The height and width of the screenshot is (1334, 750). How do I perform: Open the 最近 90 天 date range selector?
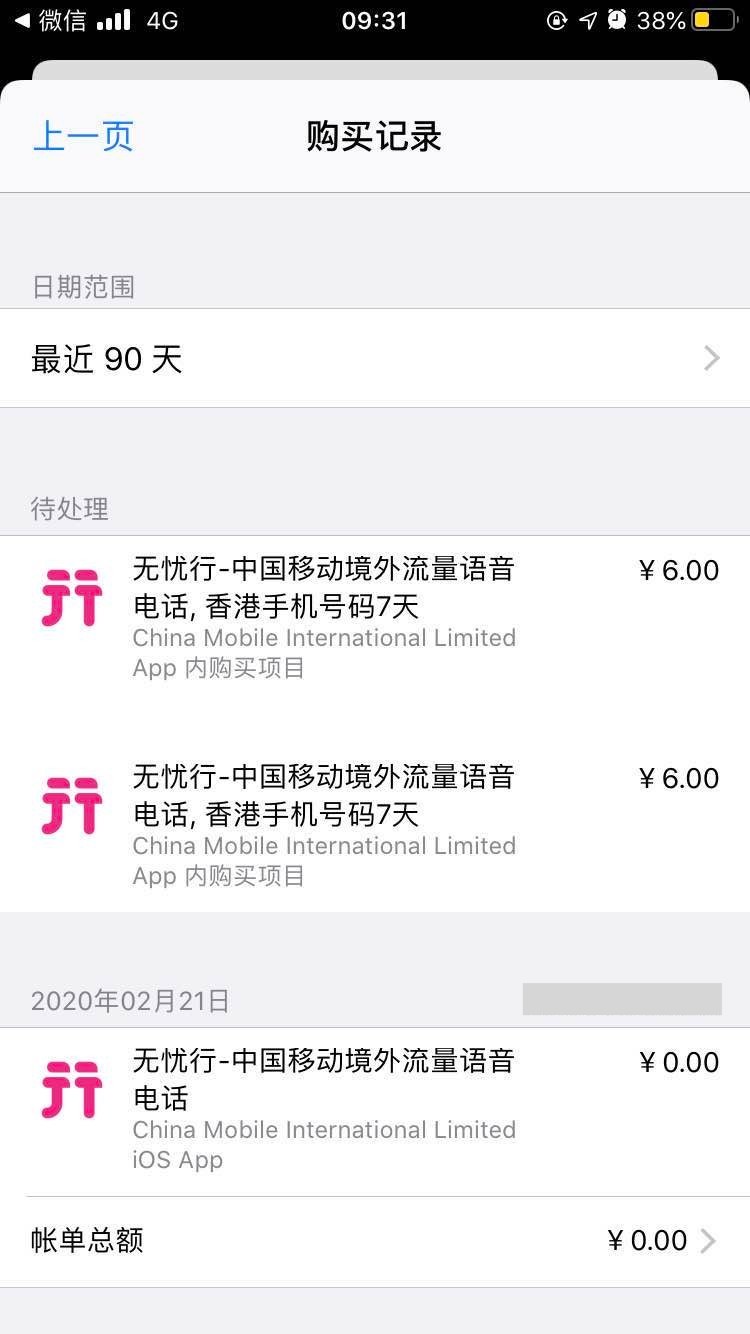pos(375,358)
